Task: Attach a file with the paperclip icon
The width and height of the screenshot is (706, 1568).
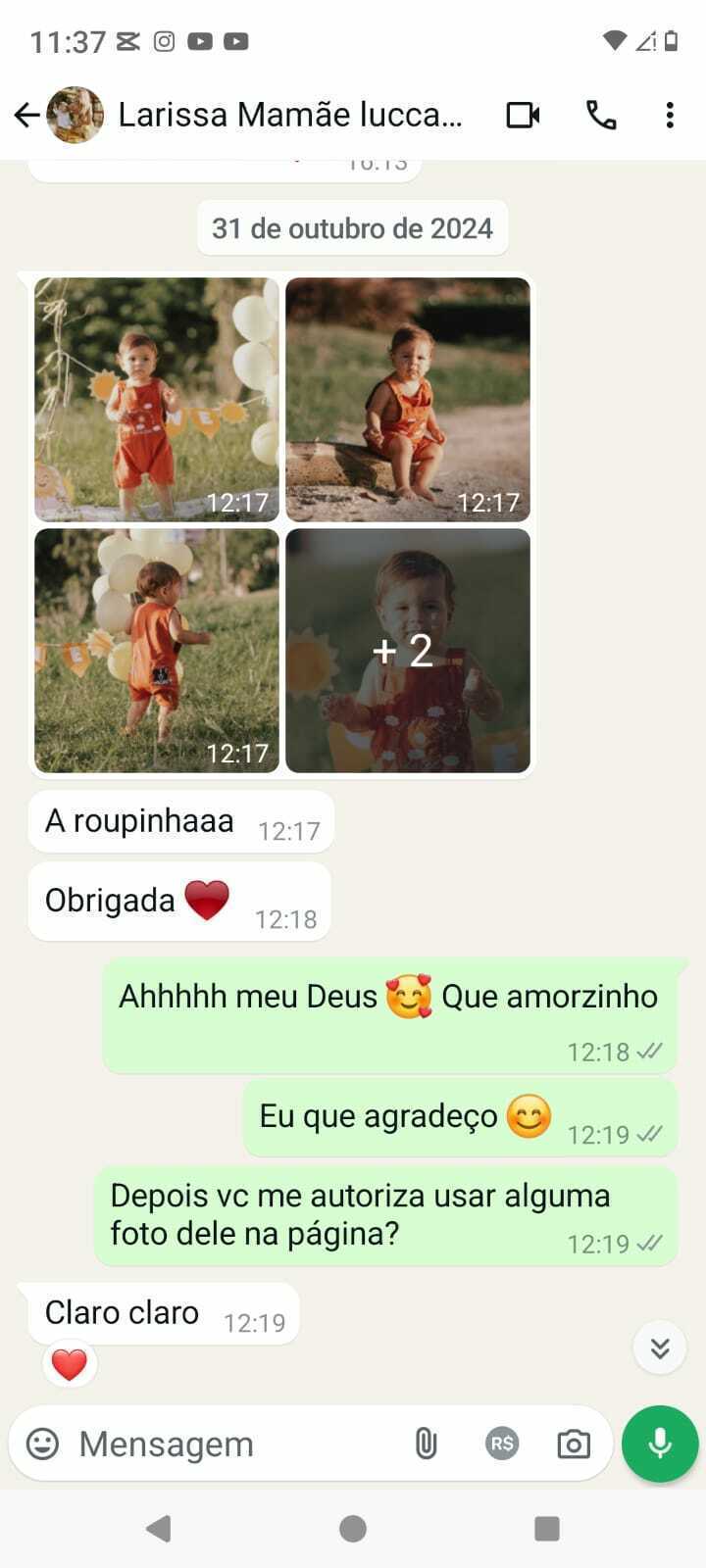Action: coord(426,1444)
